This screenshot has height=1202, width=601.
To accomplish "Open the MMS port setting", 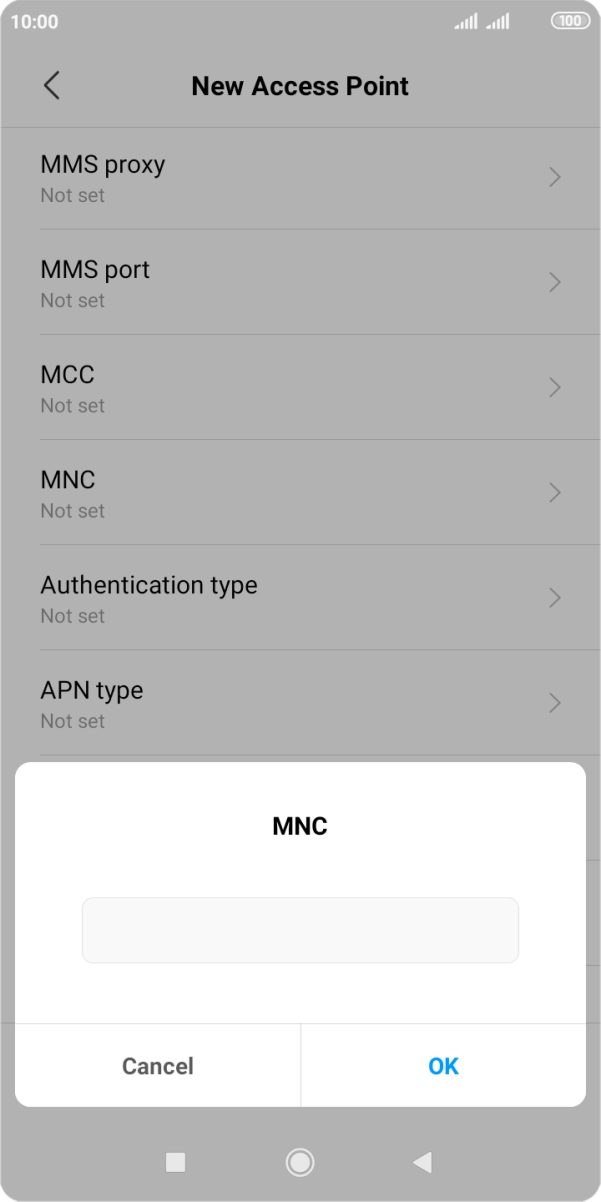I will click(300, 283).
